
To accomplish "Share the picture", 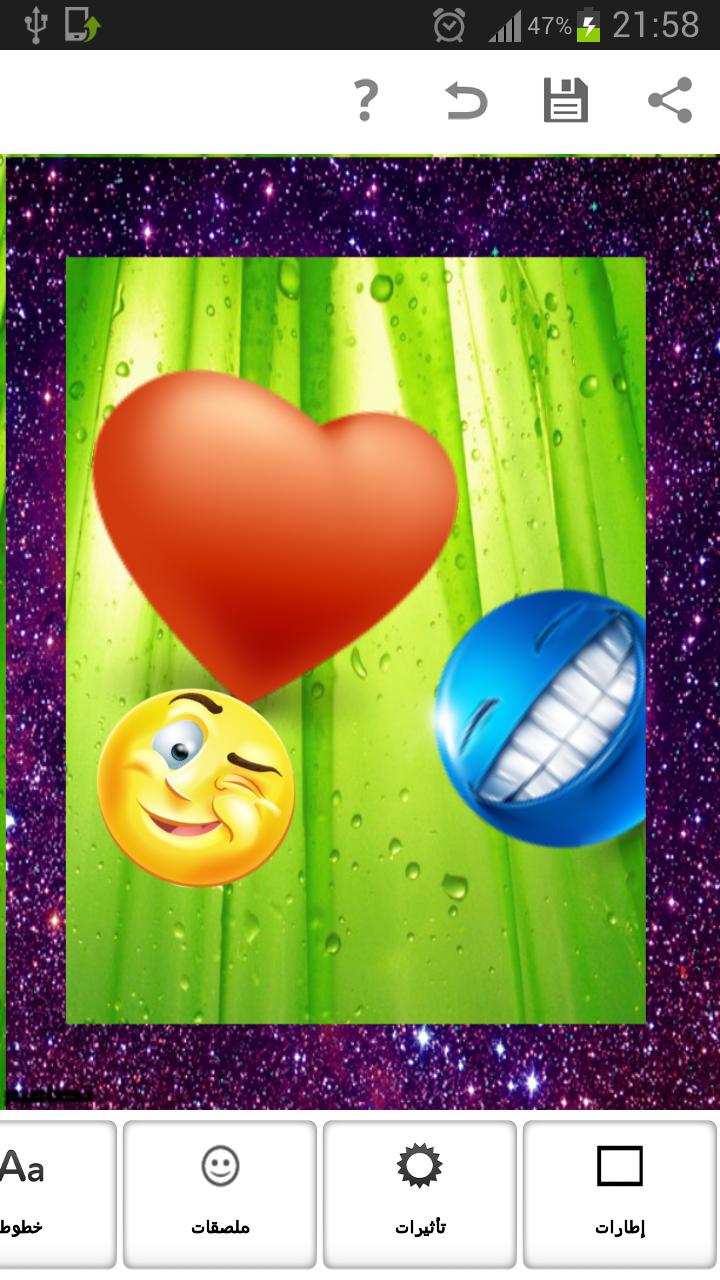I will (670, 101).
